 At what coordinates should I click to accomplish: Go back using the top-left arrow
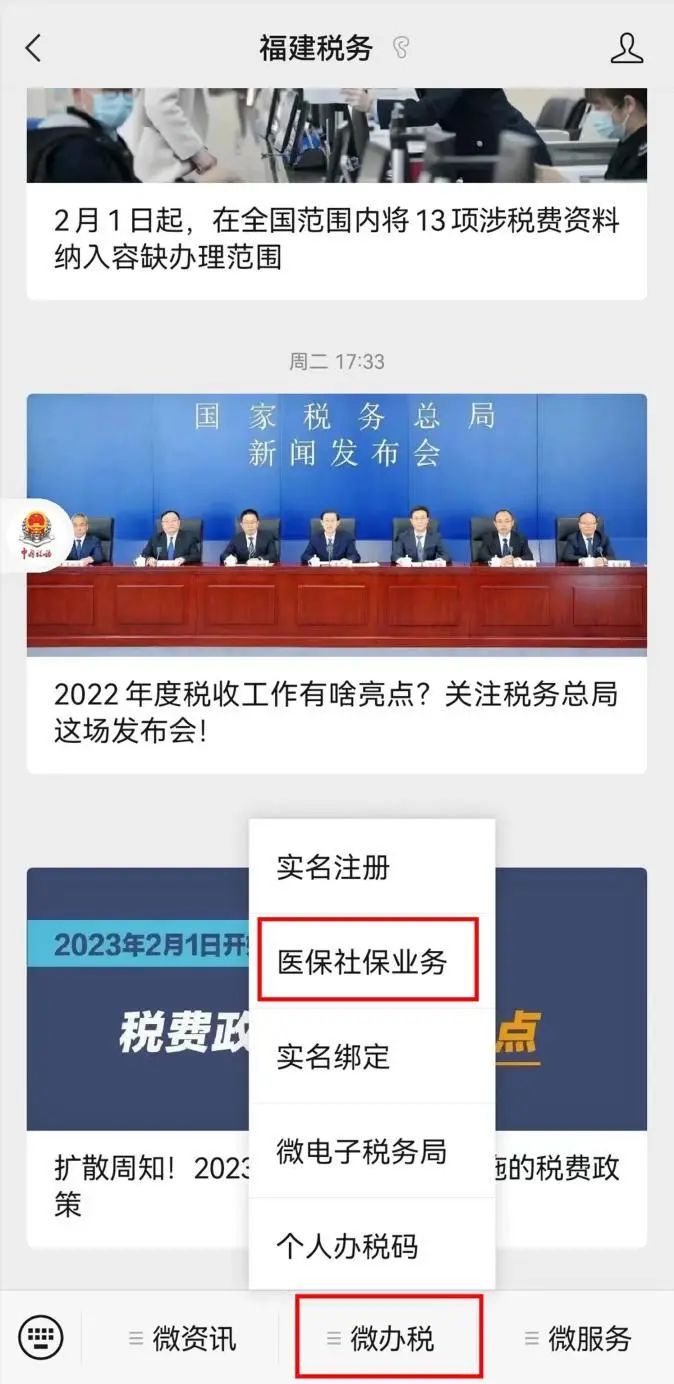coord(34,47)
